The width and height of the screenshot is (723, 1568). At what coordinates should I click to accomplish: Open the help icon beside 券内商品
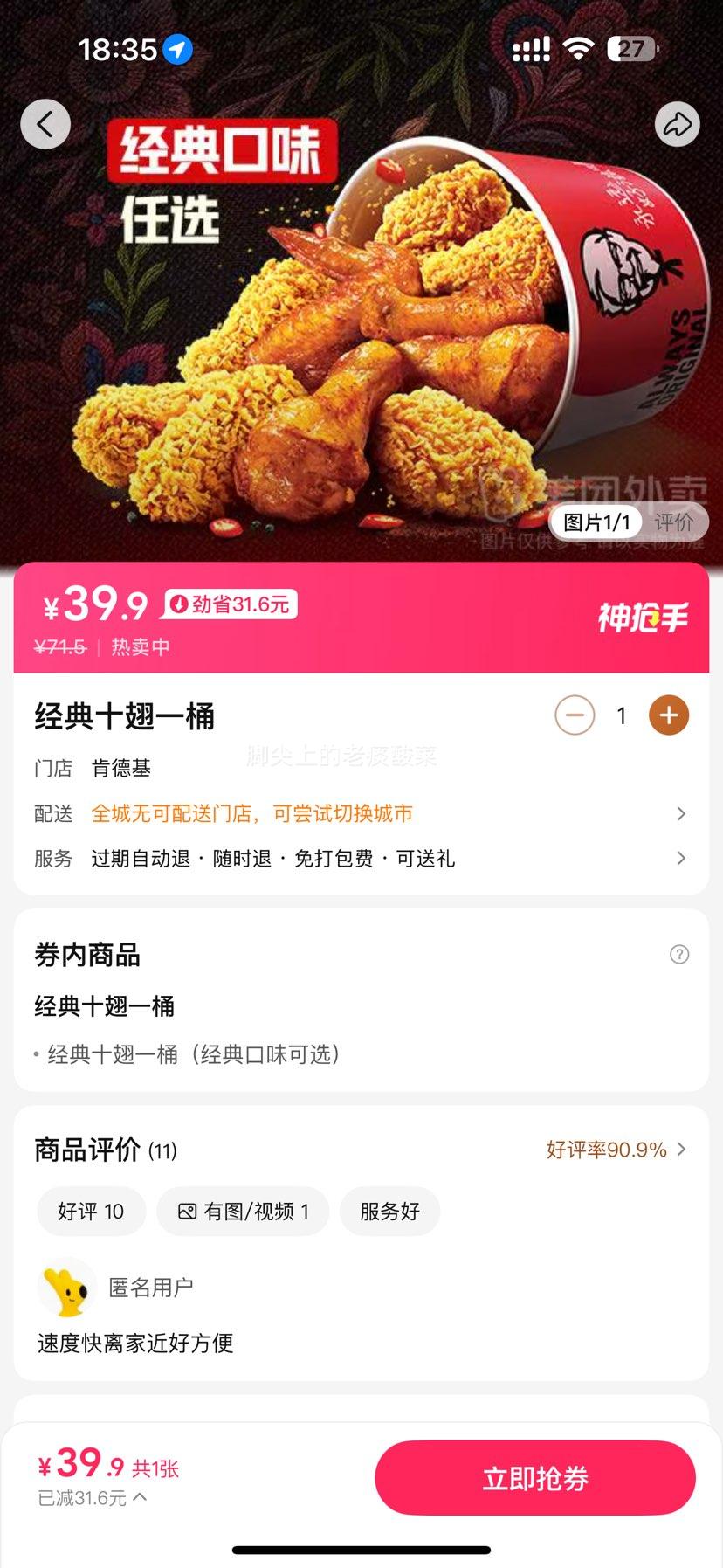coord(679,954)
